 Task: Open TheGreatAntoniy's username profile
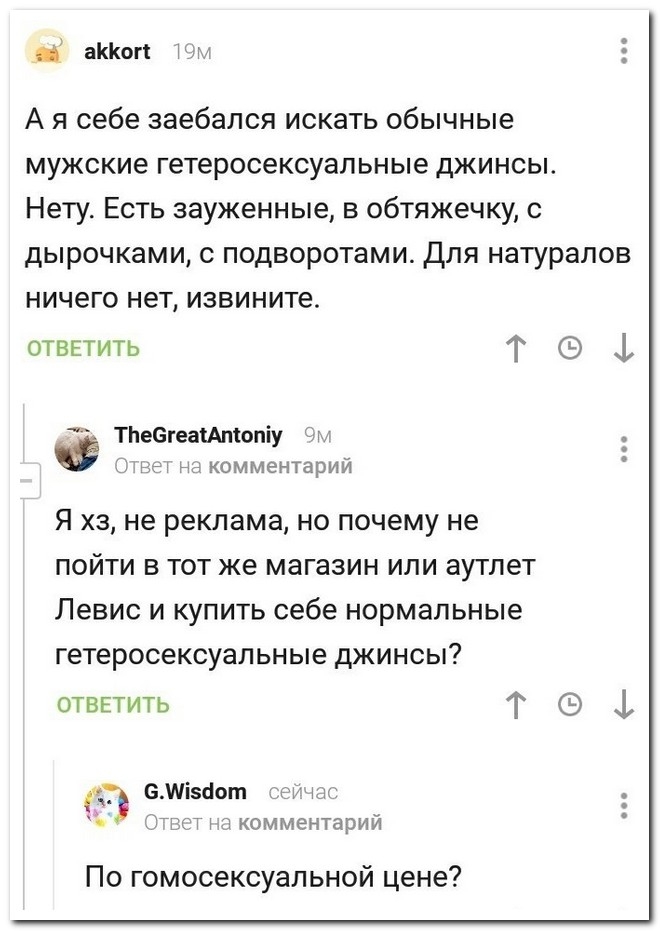coord(198,435)
